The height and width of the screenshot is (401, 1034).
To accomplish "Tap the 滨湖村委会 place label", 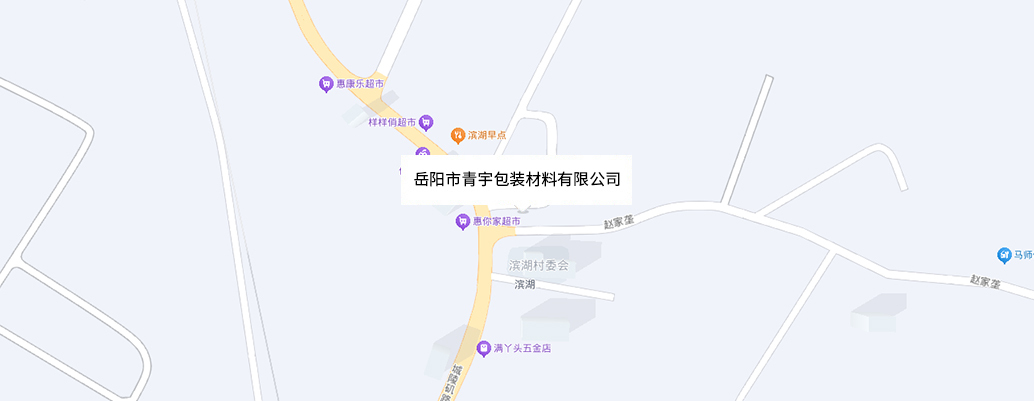I will [x=538, y=266].
